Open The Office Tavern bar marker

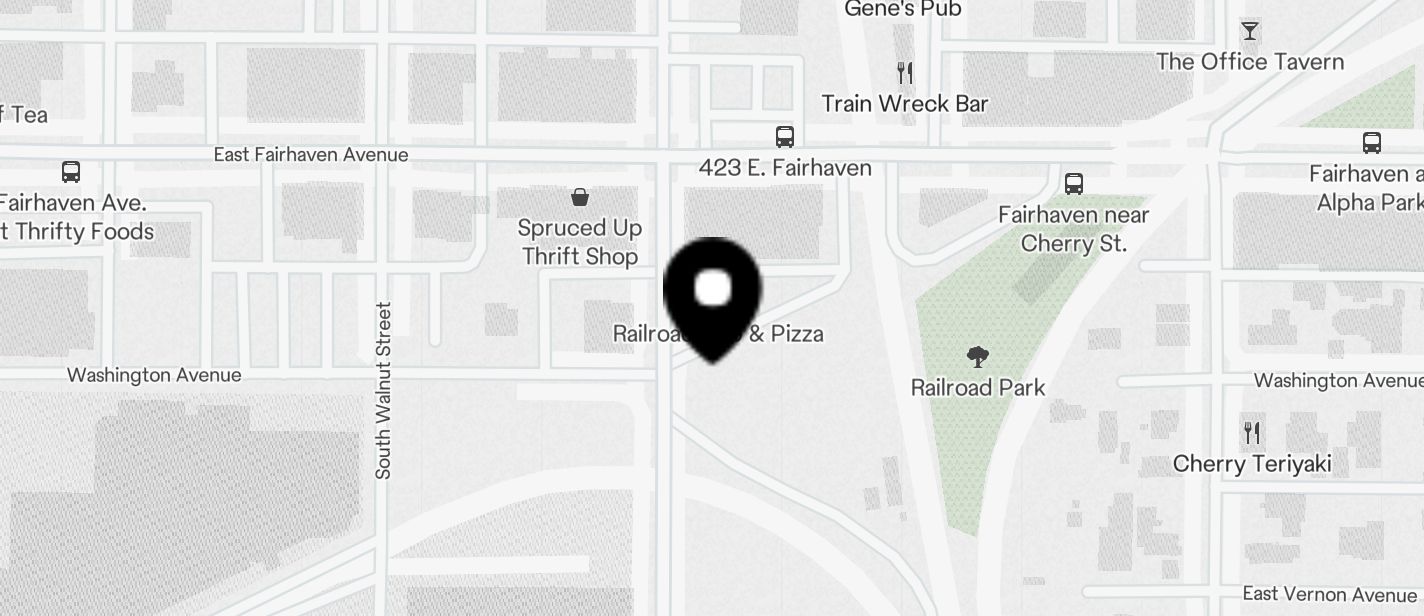click(x=1250, y=31)
